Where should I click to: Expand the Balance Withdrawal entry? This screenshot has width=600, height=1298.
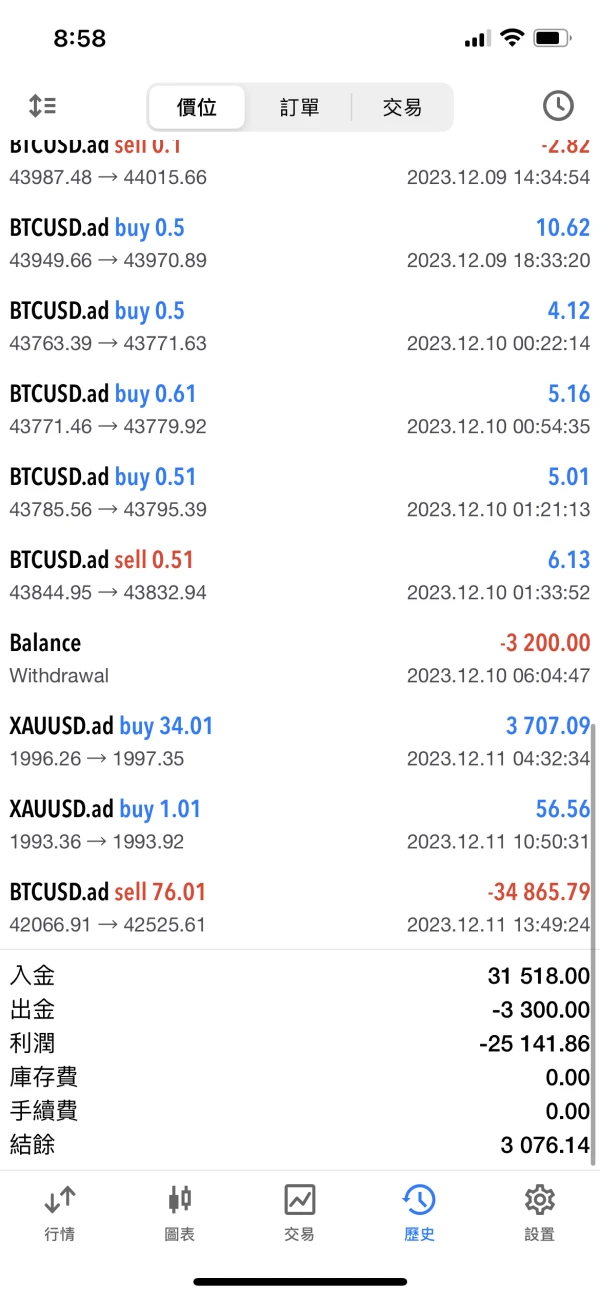click(x=300, y=658)
